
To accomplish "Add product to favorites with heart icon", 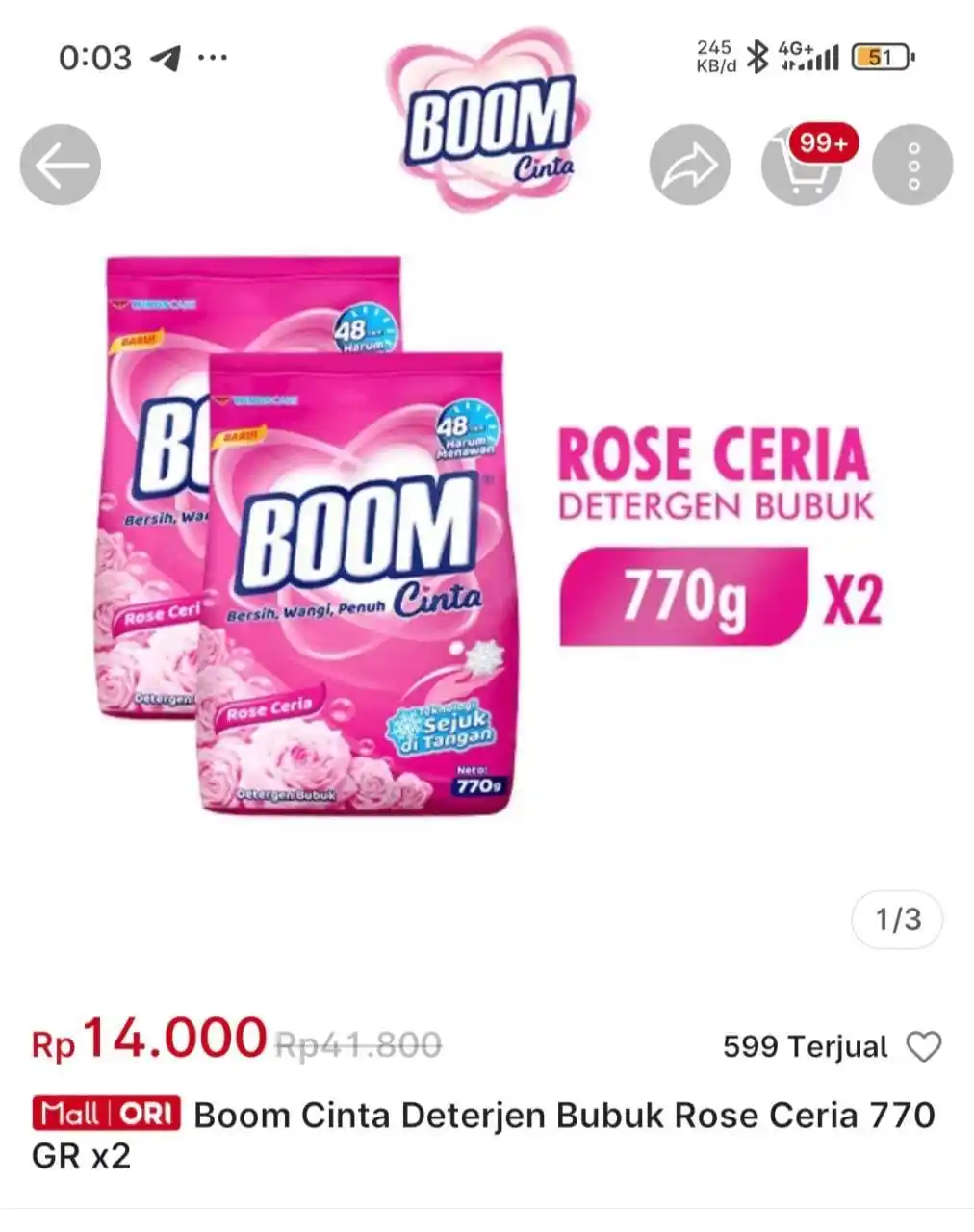I will [x=924, y=1046].
